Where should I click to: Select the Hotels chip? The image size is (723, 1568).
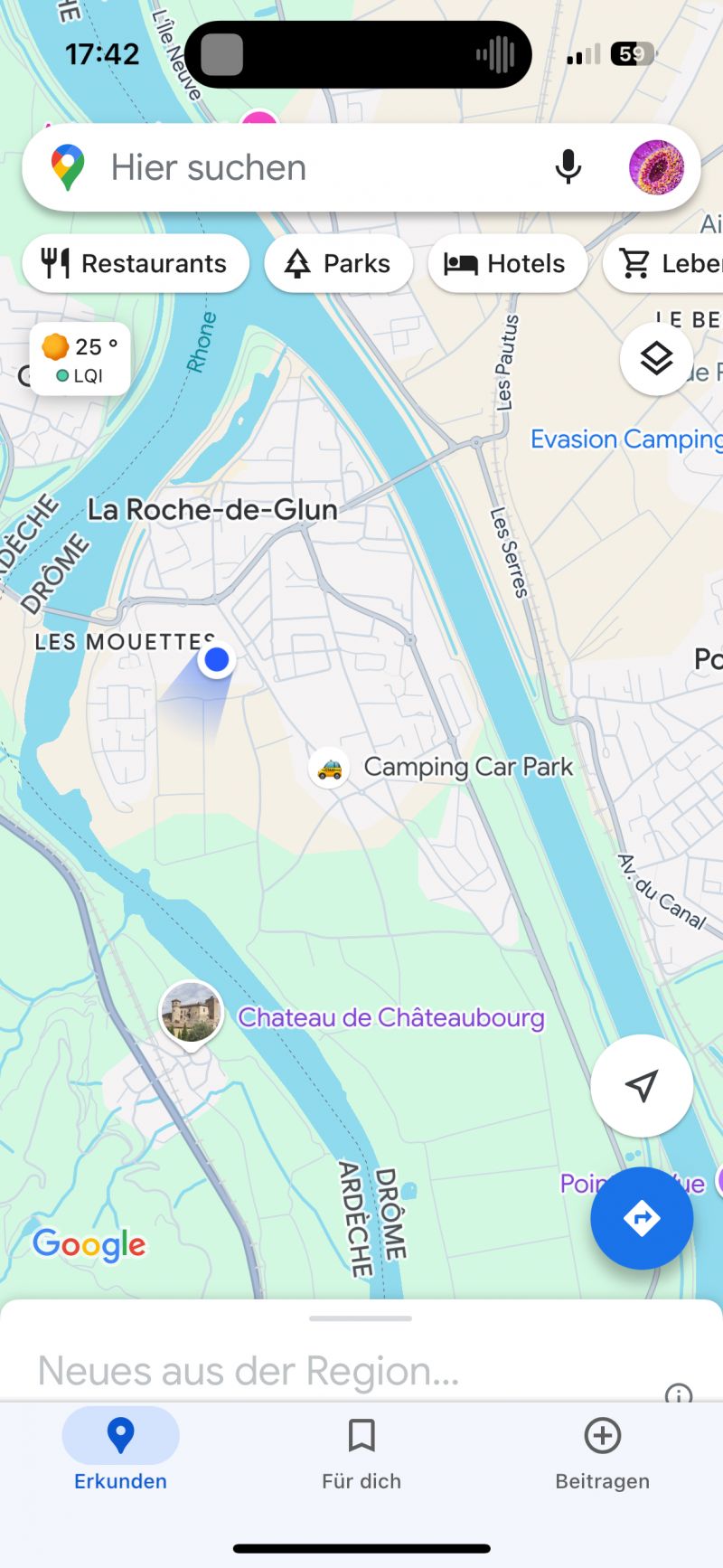507,264
